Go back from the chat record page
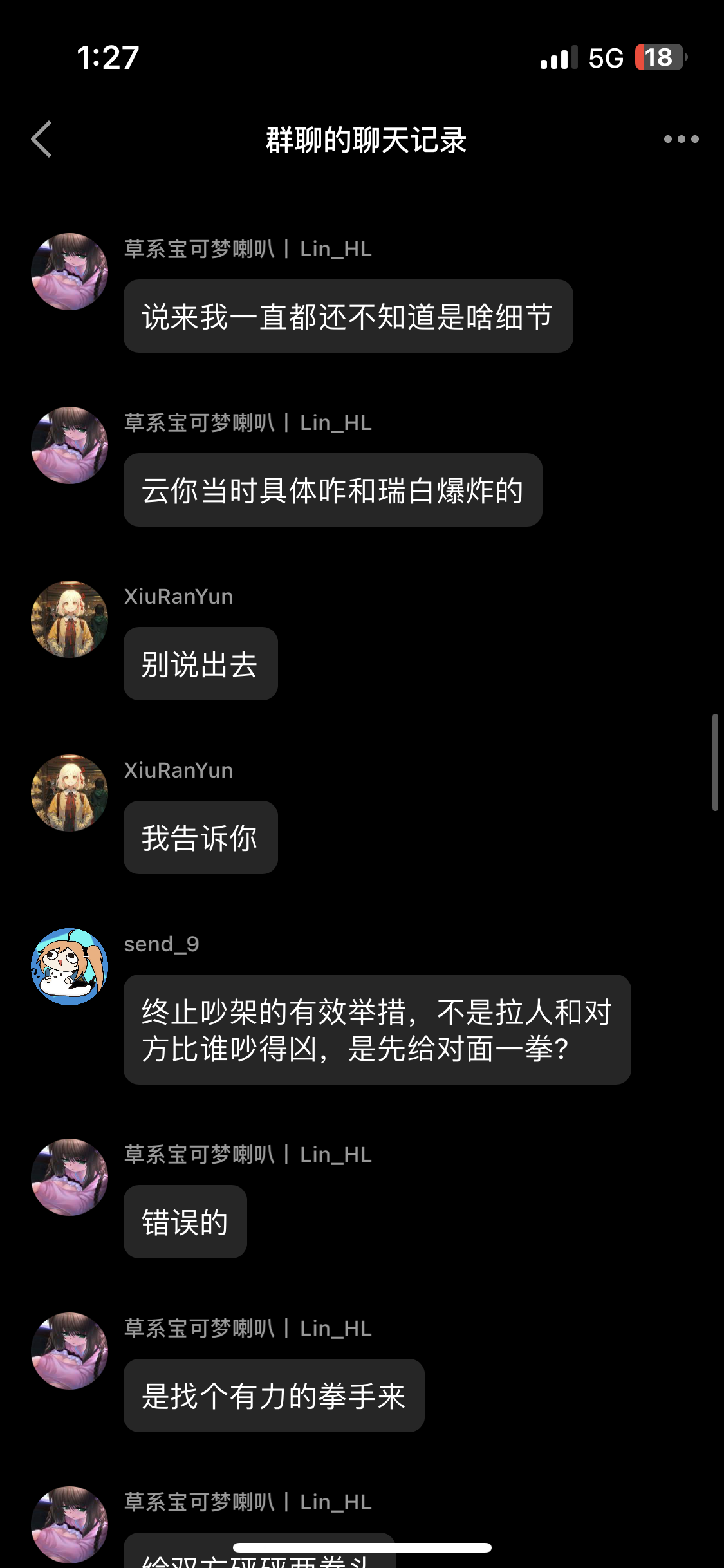Image resolution: width=724 pixels, height=1568 pixels. pyautogui.click(x=42, y=139)
